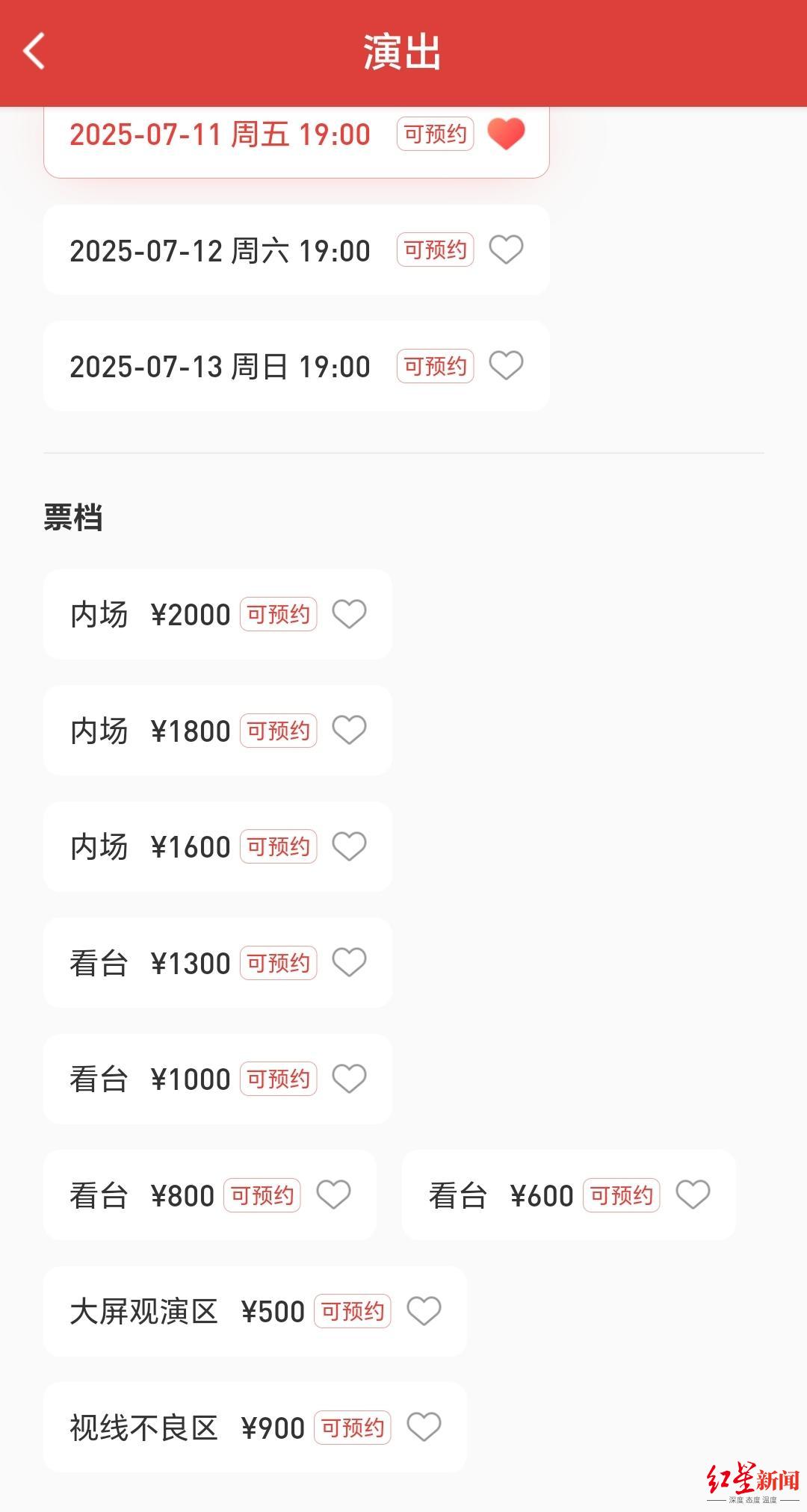This screenshot has width=807, height=1512.
Task: Favorite the 2025-07-12 周六 show
Action: coord(506,250)
